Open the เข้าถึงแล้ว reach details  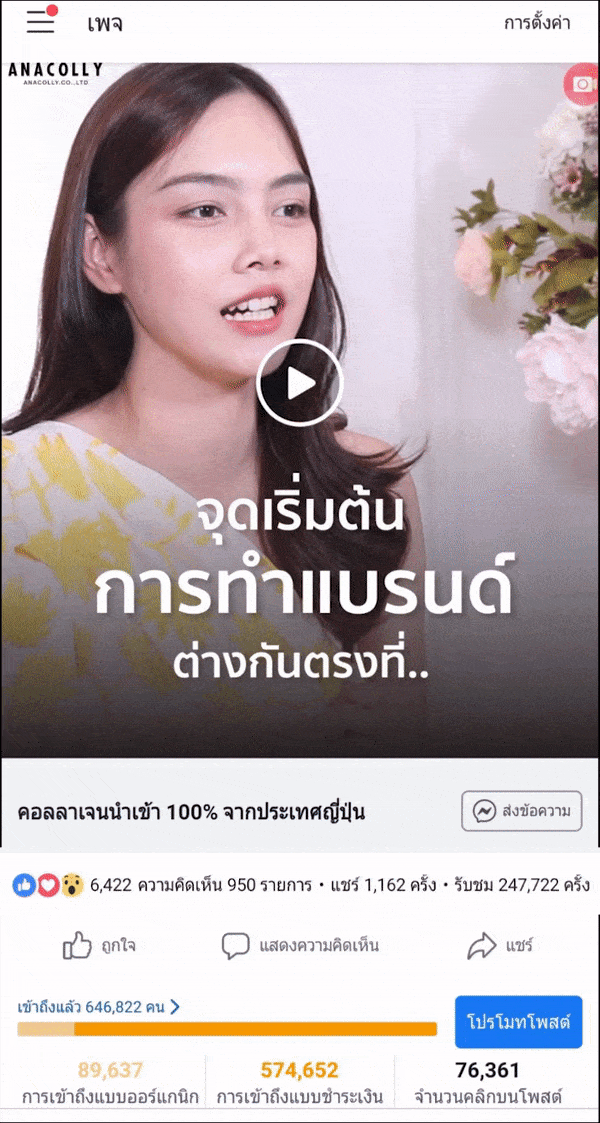(98, 1007)
